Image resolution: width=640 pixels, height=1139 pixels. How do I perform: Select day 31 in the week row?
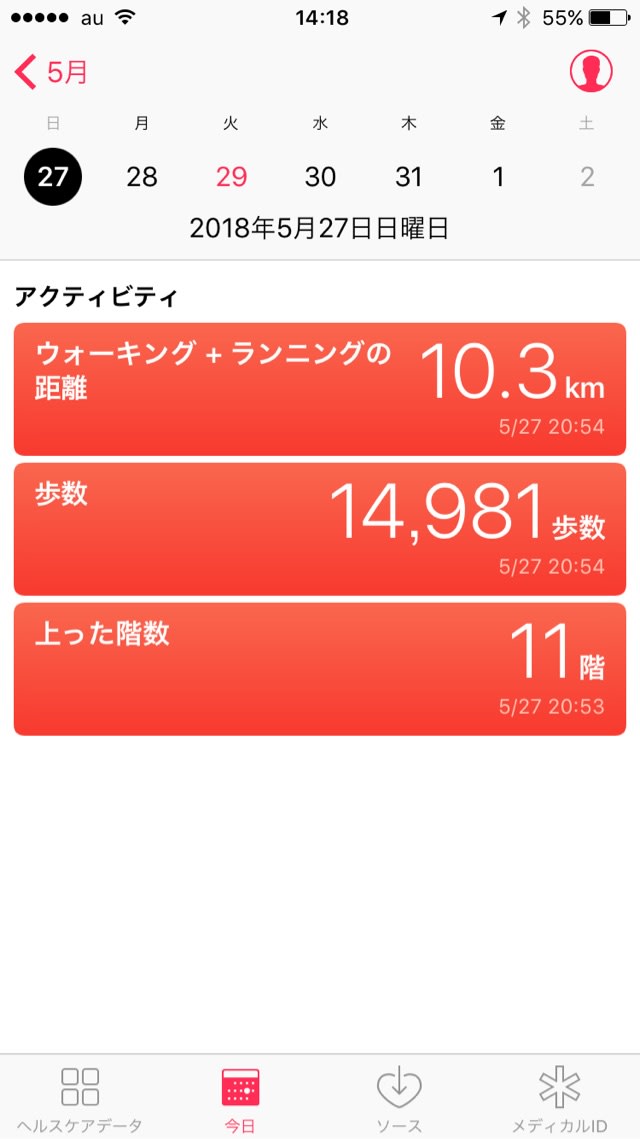coord(408,177)
